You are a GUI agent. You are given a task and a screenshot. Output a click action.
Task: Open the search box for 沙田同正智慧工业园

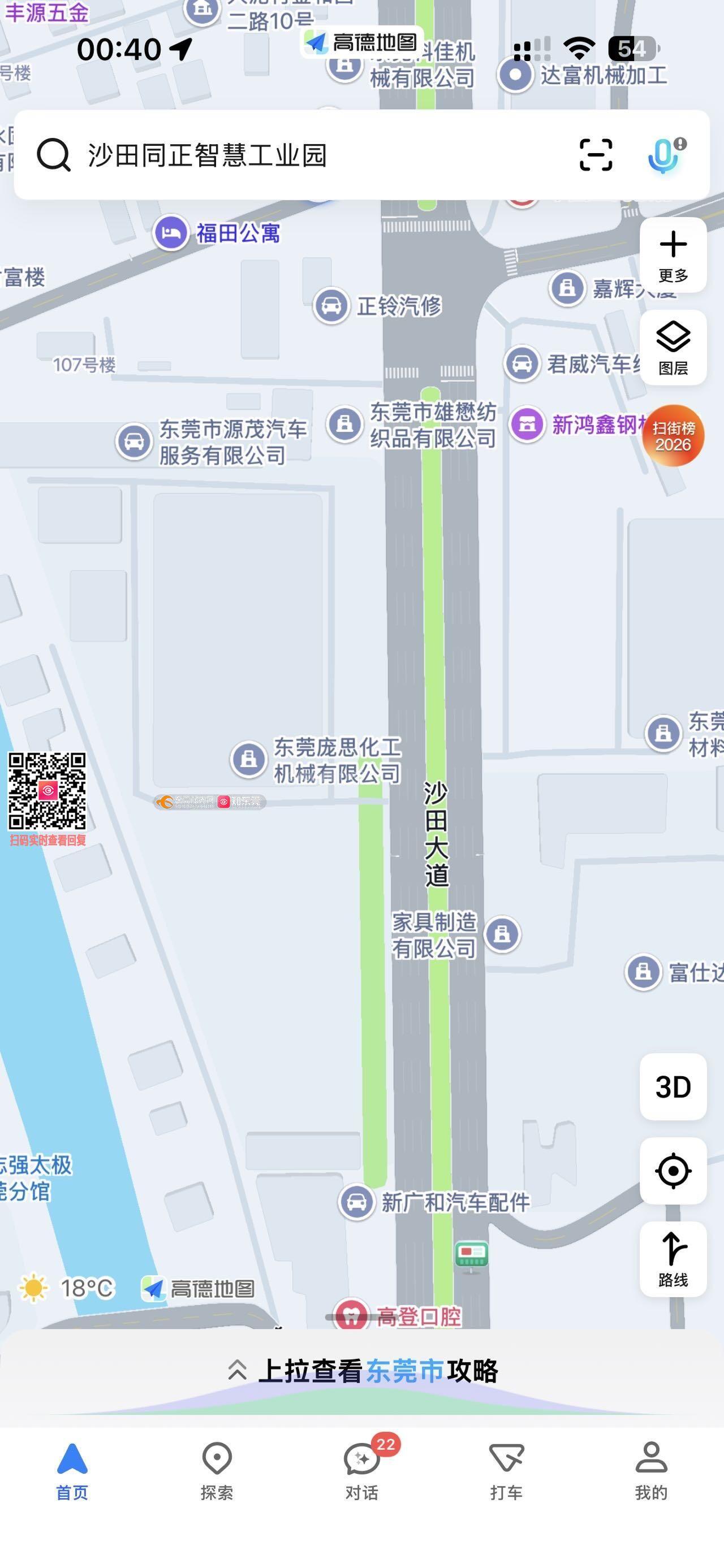tap(304, 155)
